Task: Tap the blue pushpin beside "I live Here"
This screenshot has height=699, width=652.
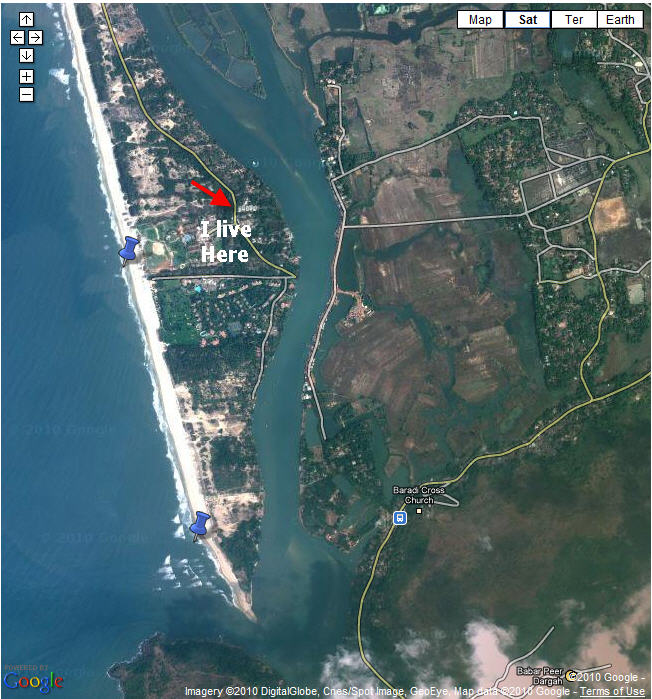Action: click(x=128, y=250)
